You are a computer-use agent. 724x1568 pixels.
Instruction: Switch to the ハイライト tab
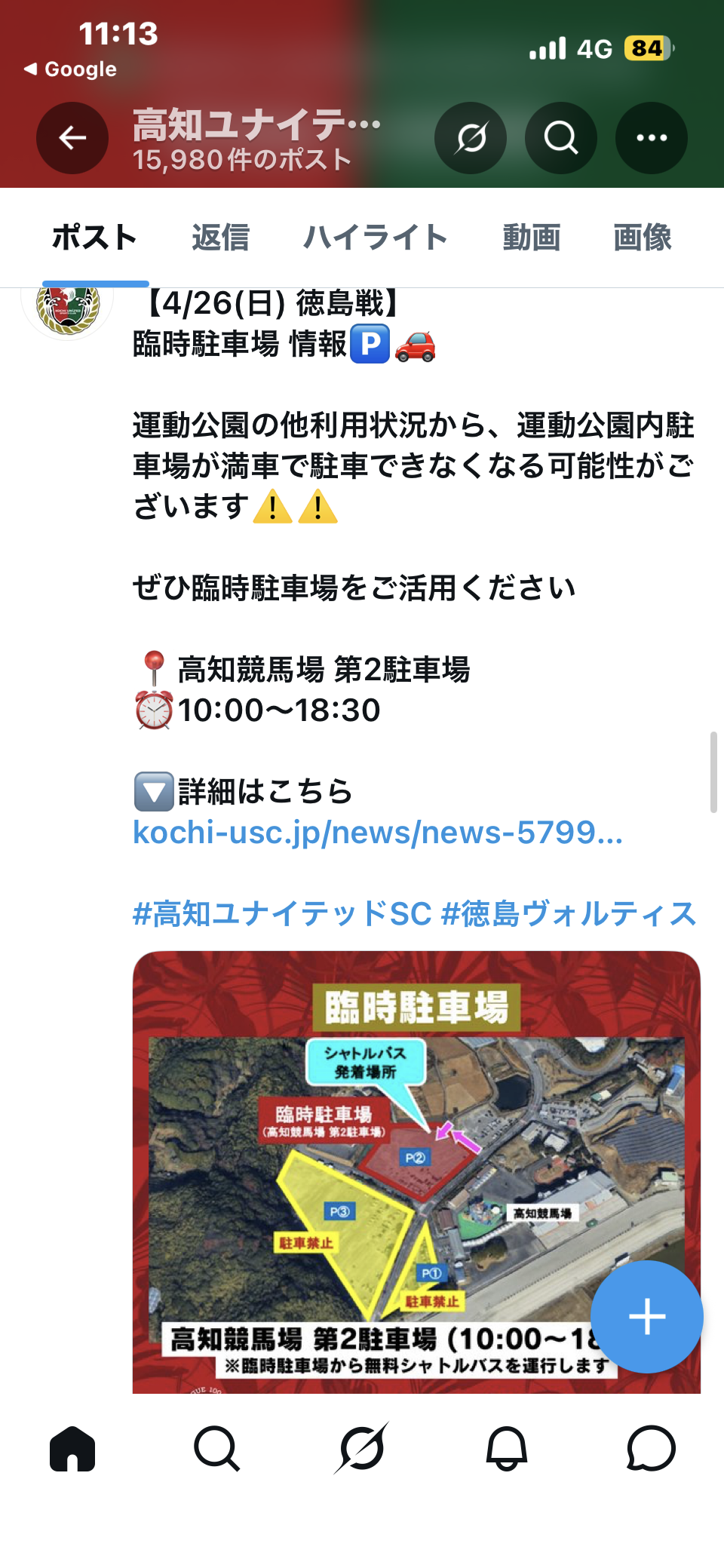click(x=376, y=238)
